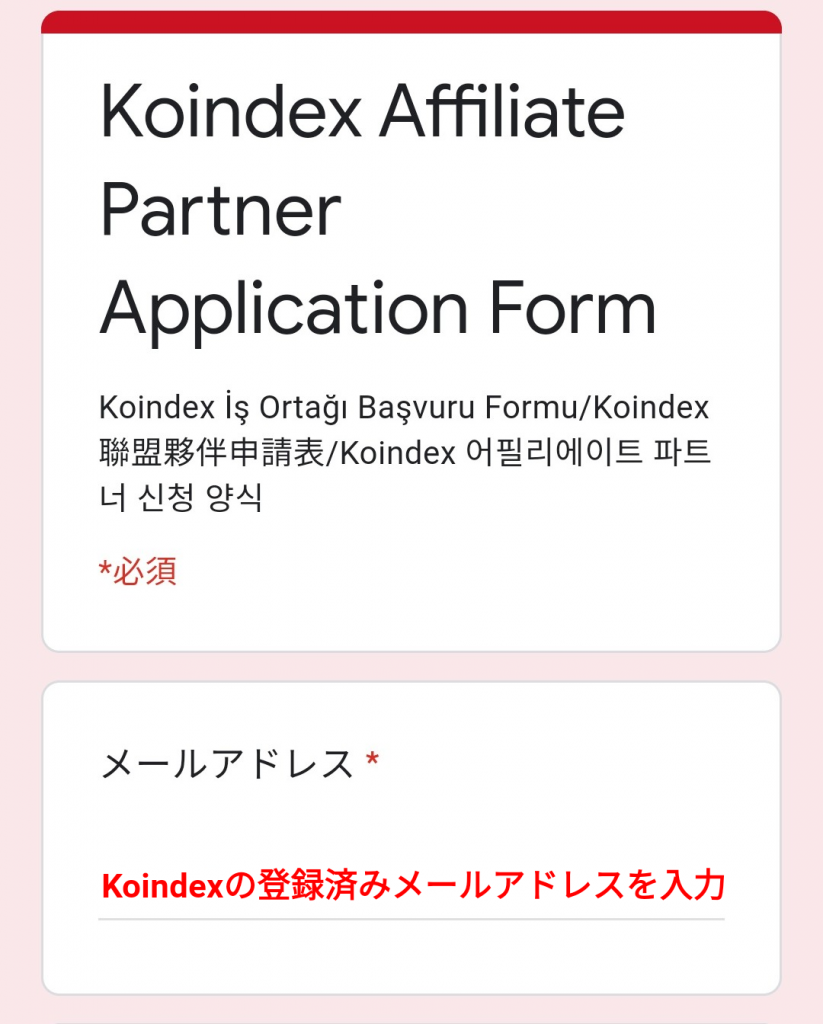Click the pink background beside the form
823x1024 pixels.
coord(20,500)
